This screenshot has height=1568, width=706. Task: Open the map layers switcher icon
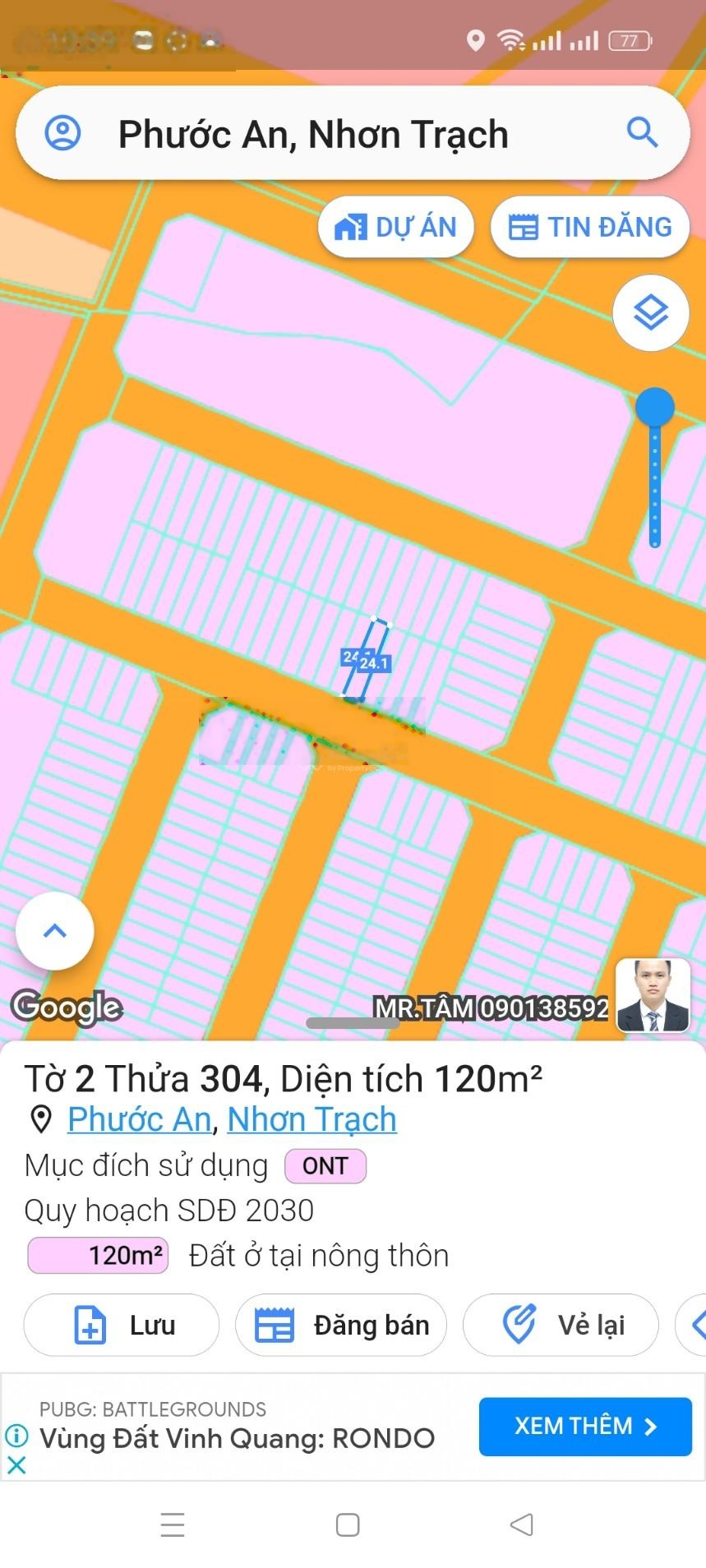(650, 313)
